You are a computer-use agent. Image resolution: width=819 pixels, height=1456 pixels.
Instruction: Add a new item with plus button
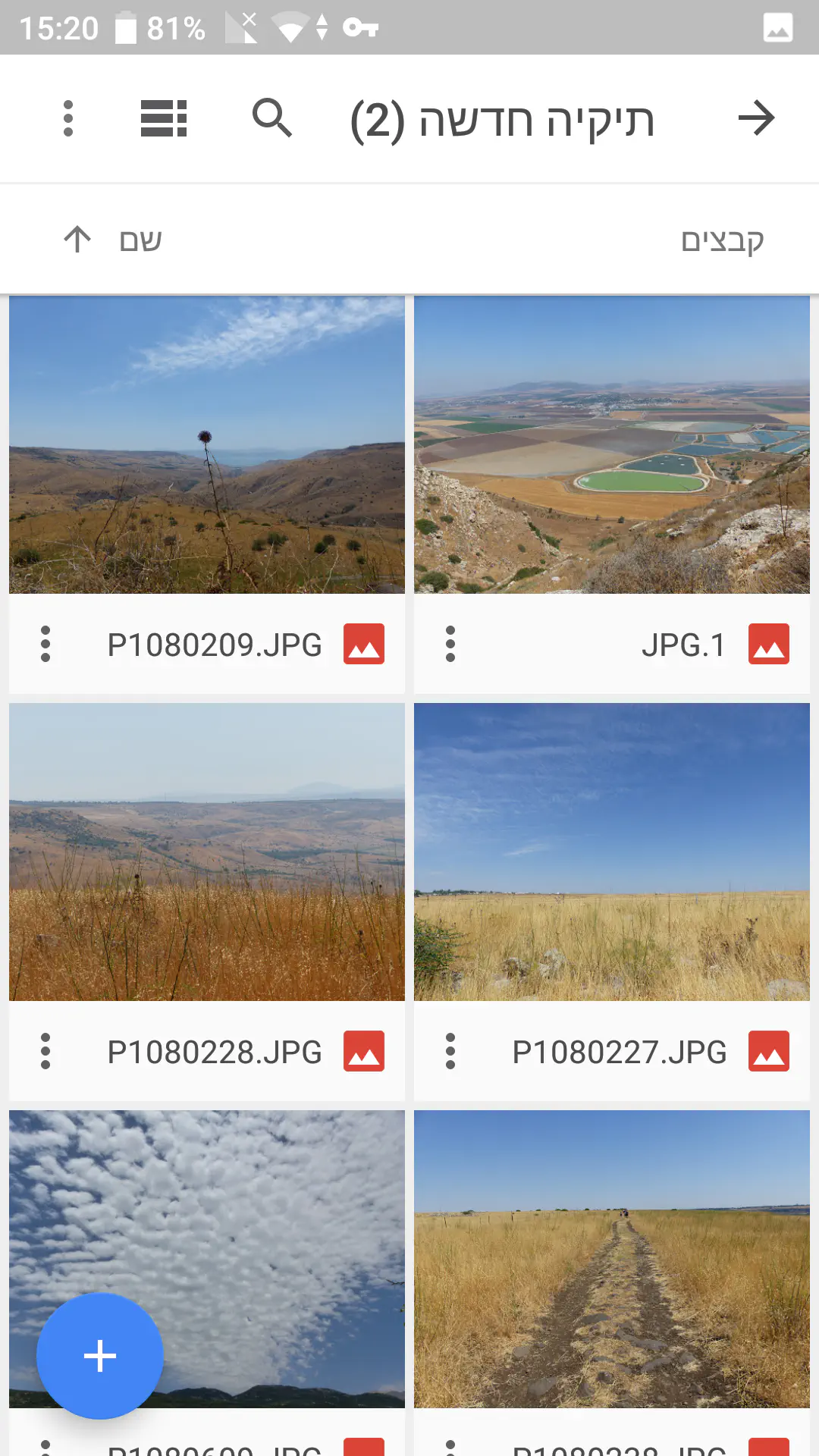tap(100, 1356)
